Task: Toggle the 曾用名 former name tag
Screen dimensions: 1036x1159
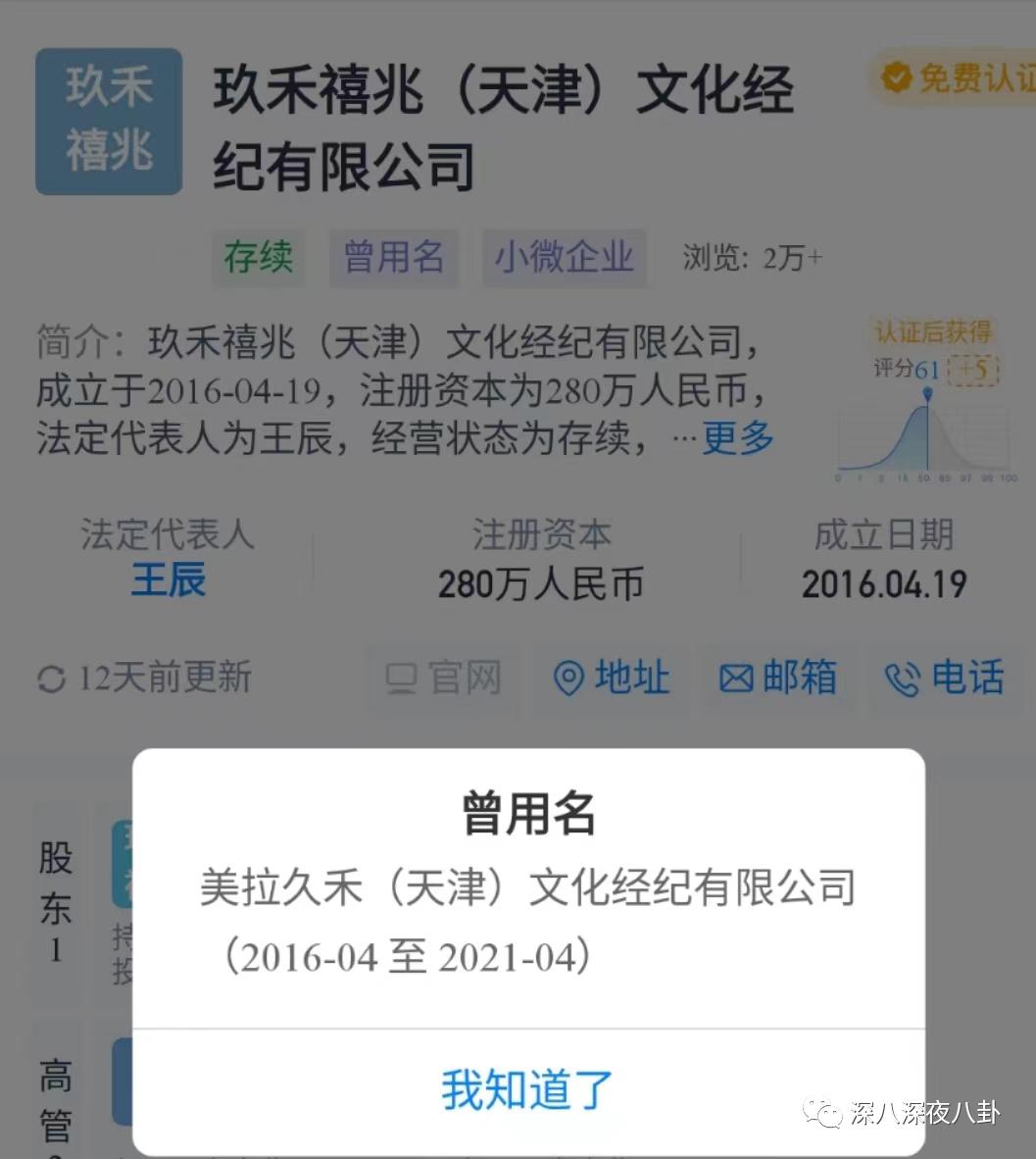Action: tap(394, 258)
